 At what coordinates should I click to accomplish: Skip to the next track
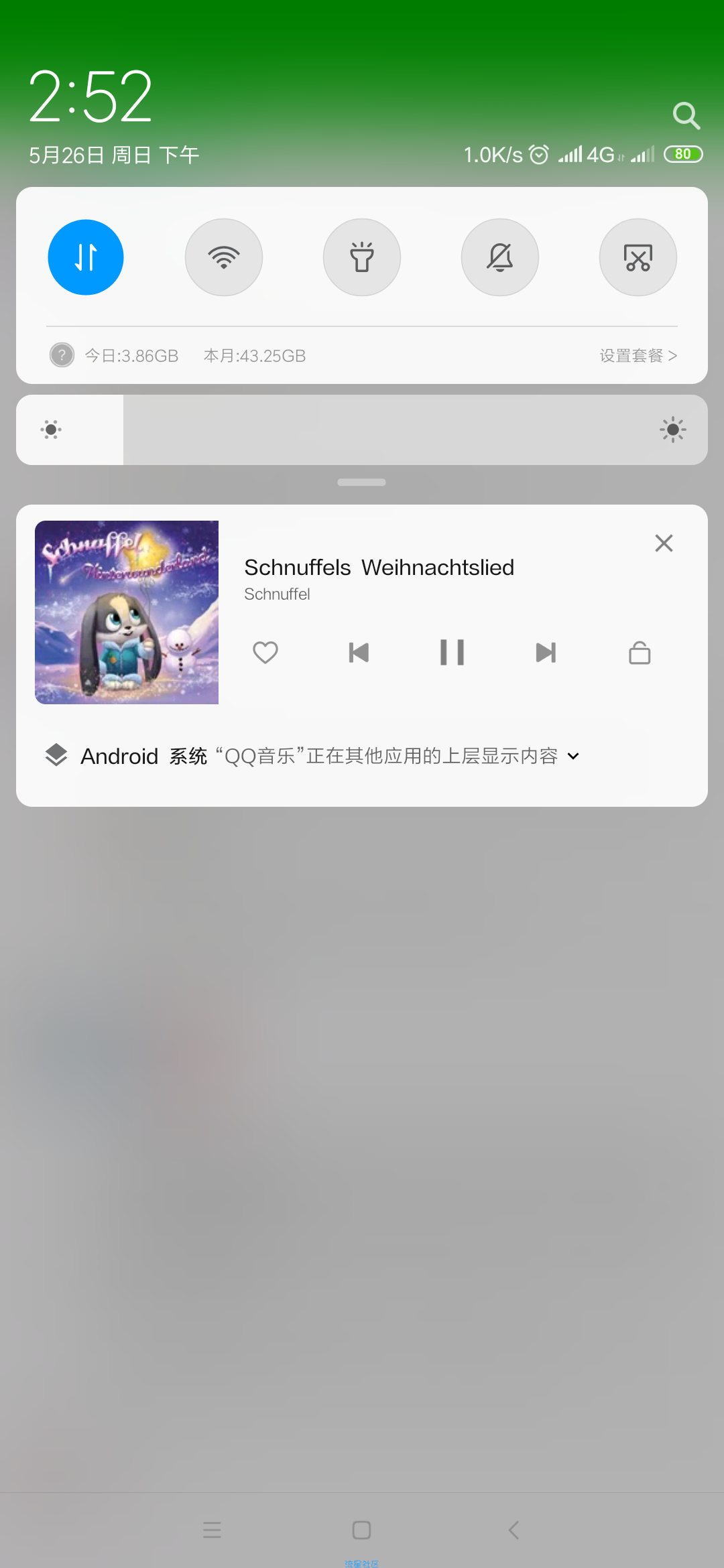(546, 652)
